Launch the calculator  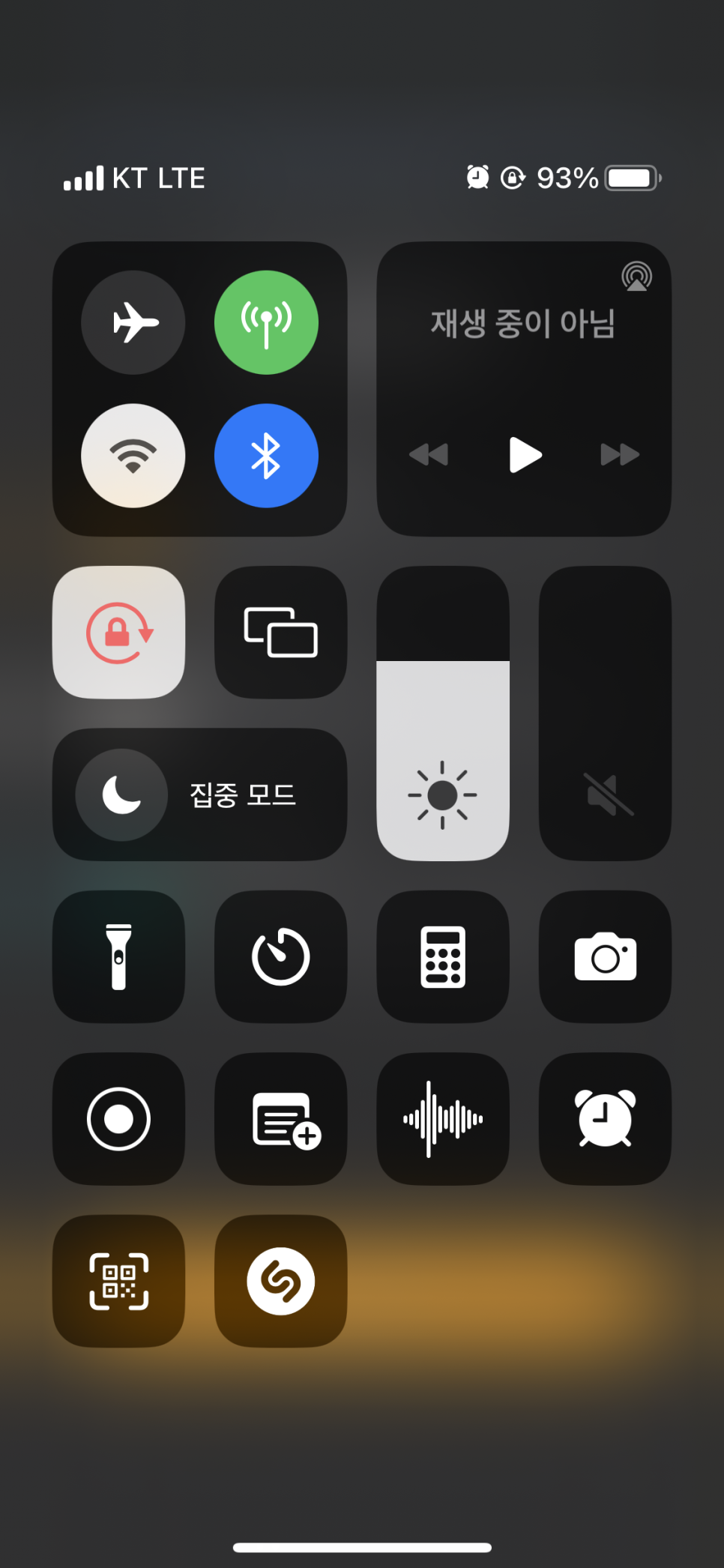pos(443,956)
